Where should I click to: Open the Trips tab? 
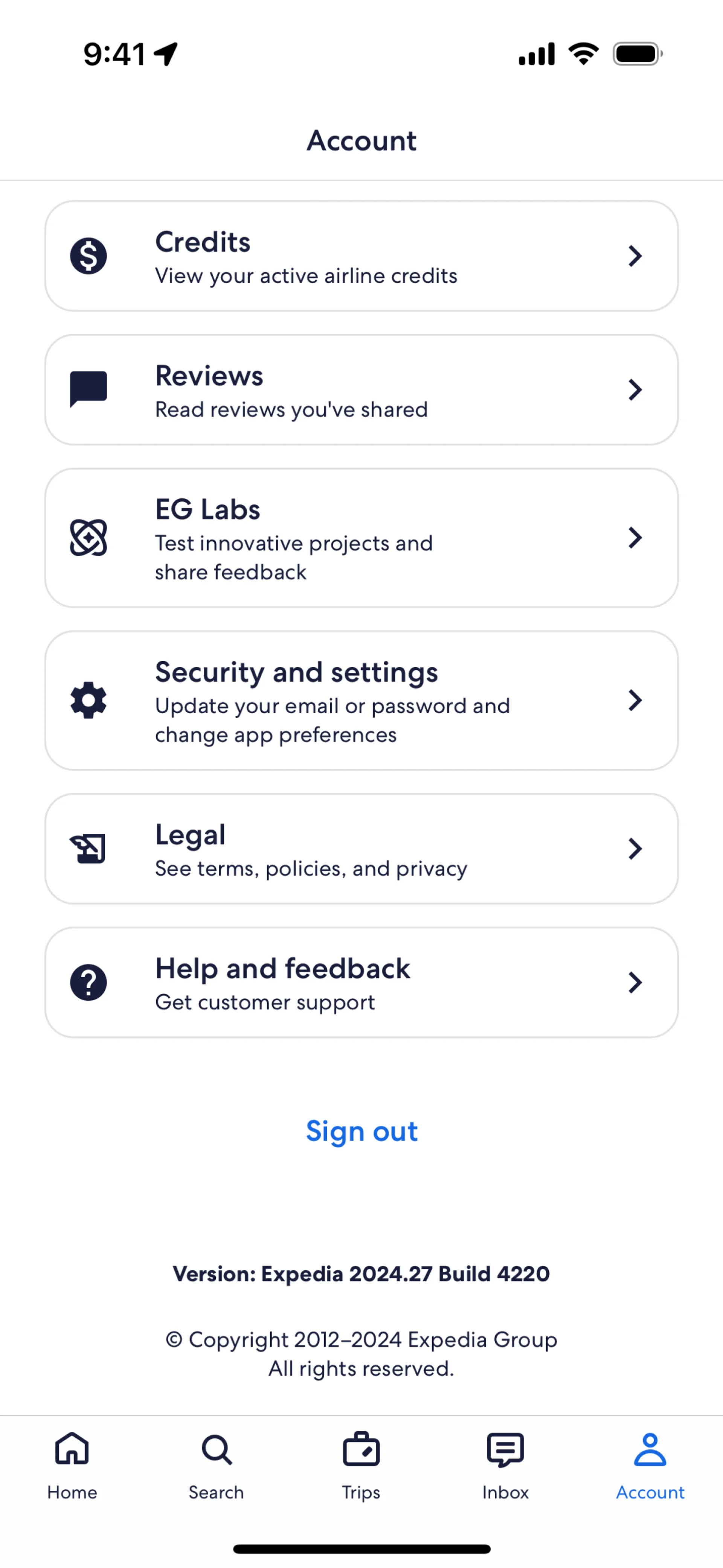click(361, 1465)
